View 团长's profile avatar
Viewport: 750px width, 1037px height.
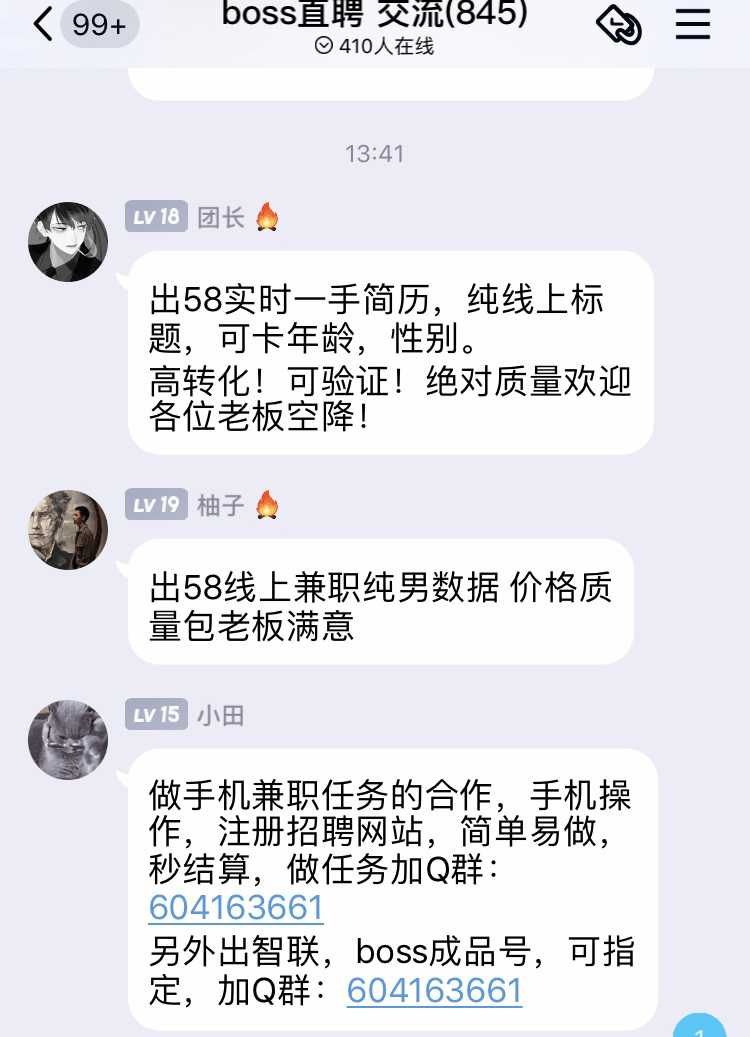[x=68, y=242]
